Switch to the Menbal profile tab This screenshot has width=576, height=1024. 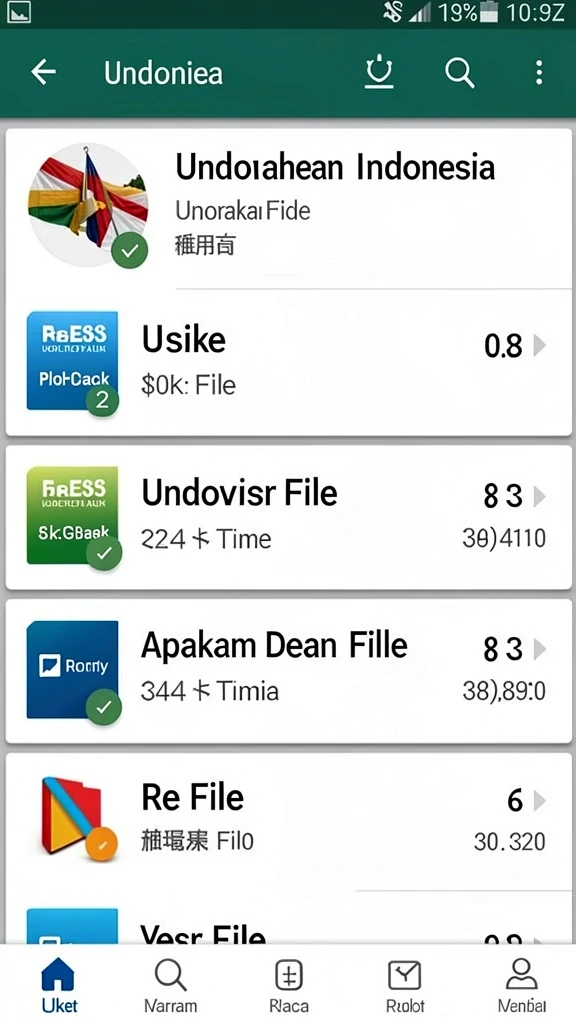coord(522,985)
